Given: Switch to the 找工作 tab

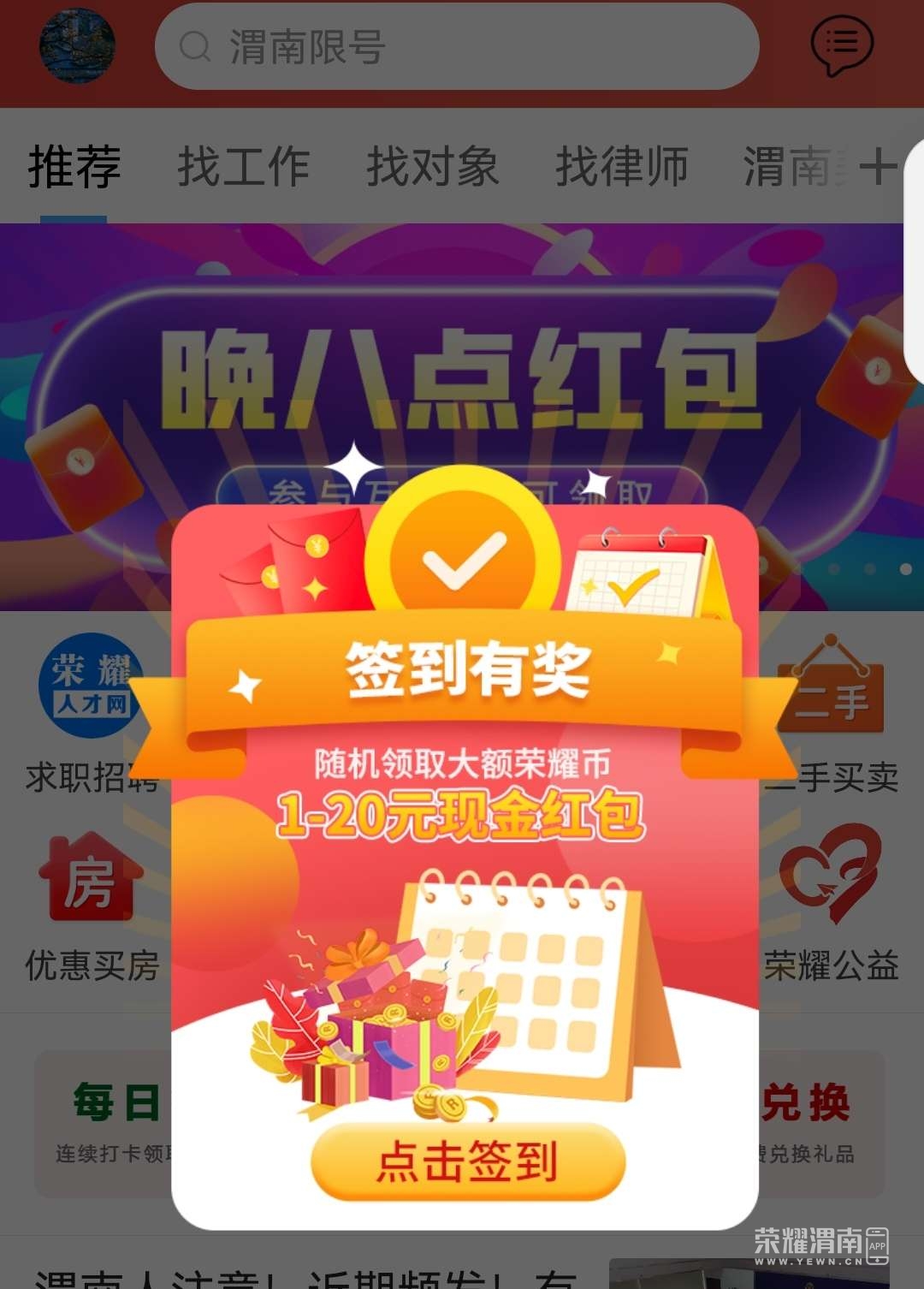Looking at the screenshot, I should pos(243,166).
